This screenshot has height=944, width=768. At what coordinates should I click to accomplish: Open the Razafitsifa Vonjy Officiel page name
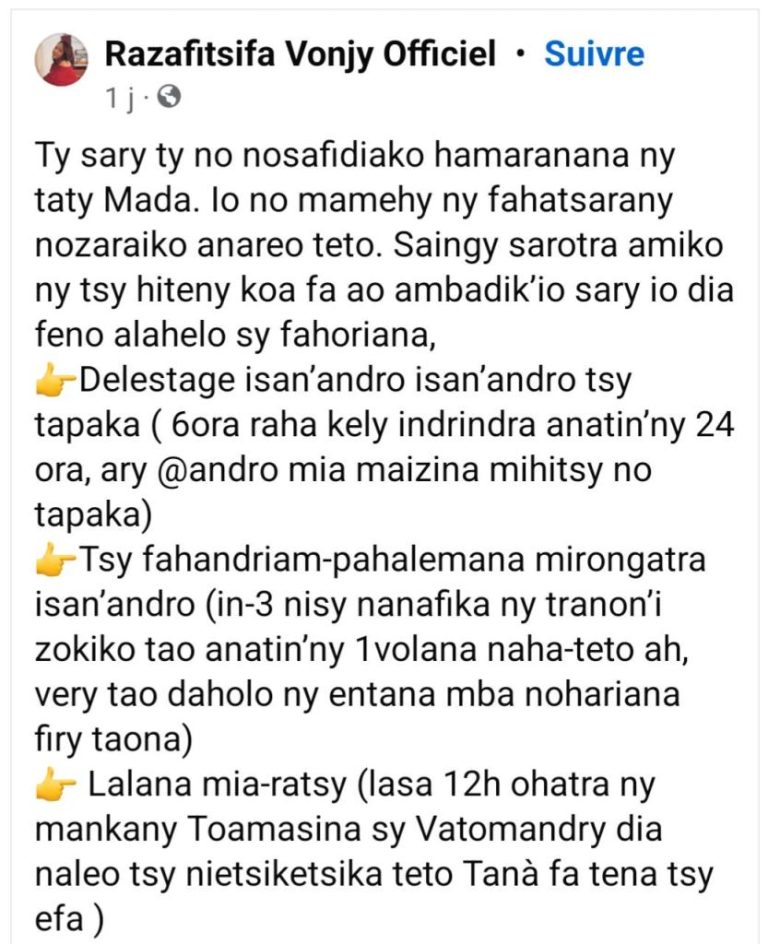[x=300, y=54]
